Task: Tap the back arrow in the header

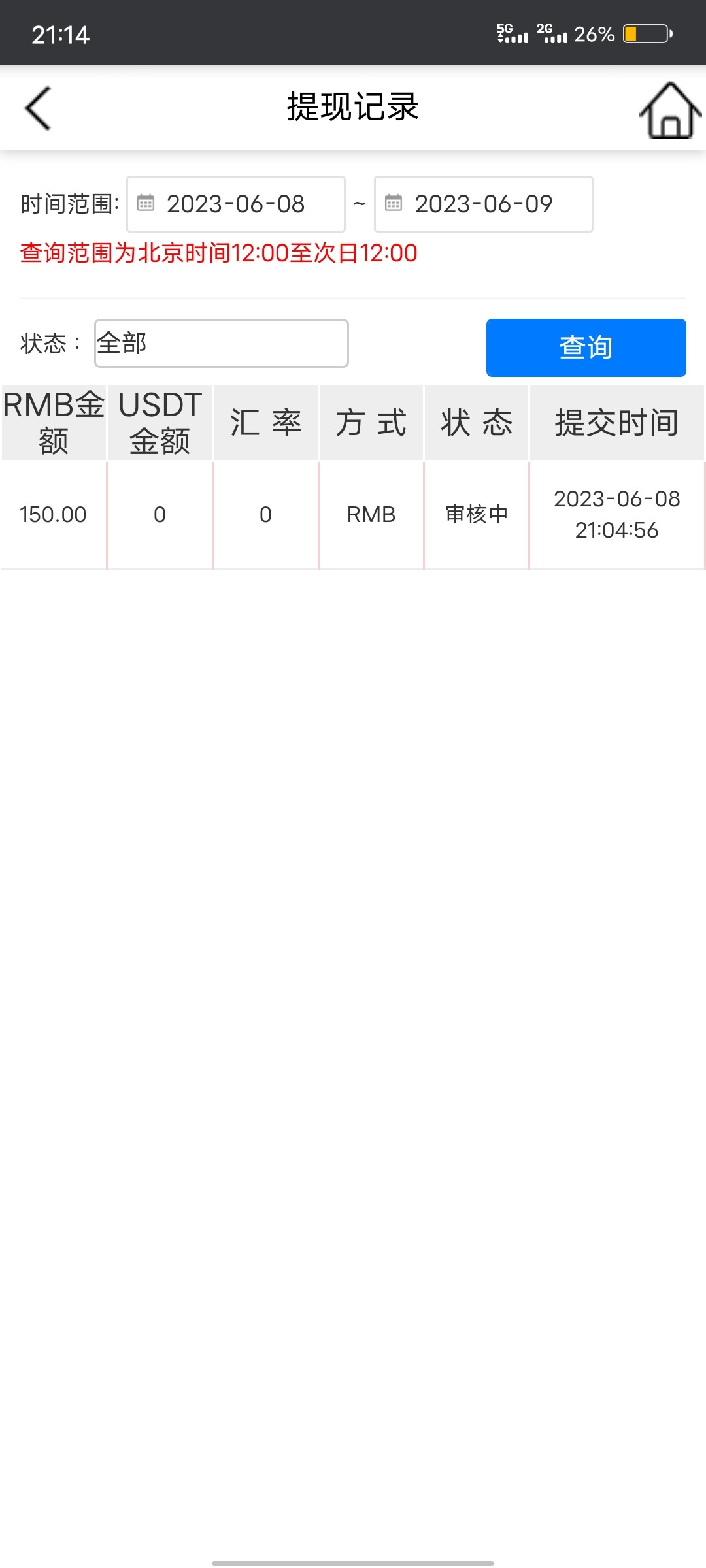Action: point(37,108)
